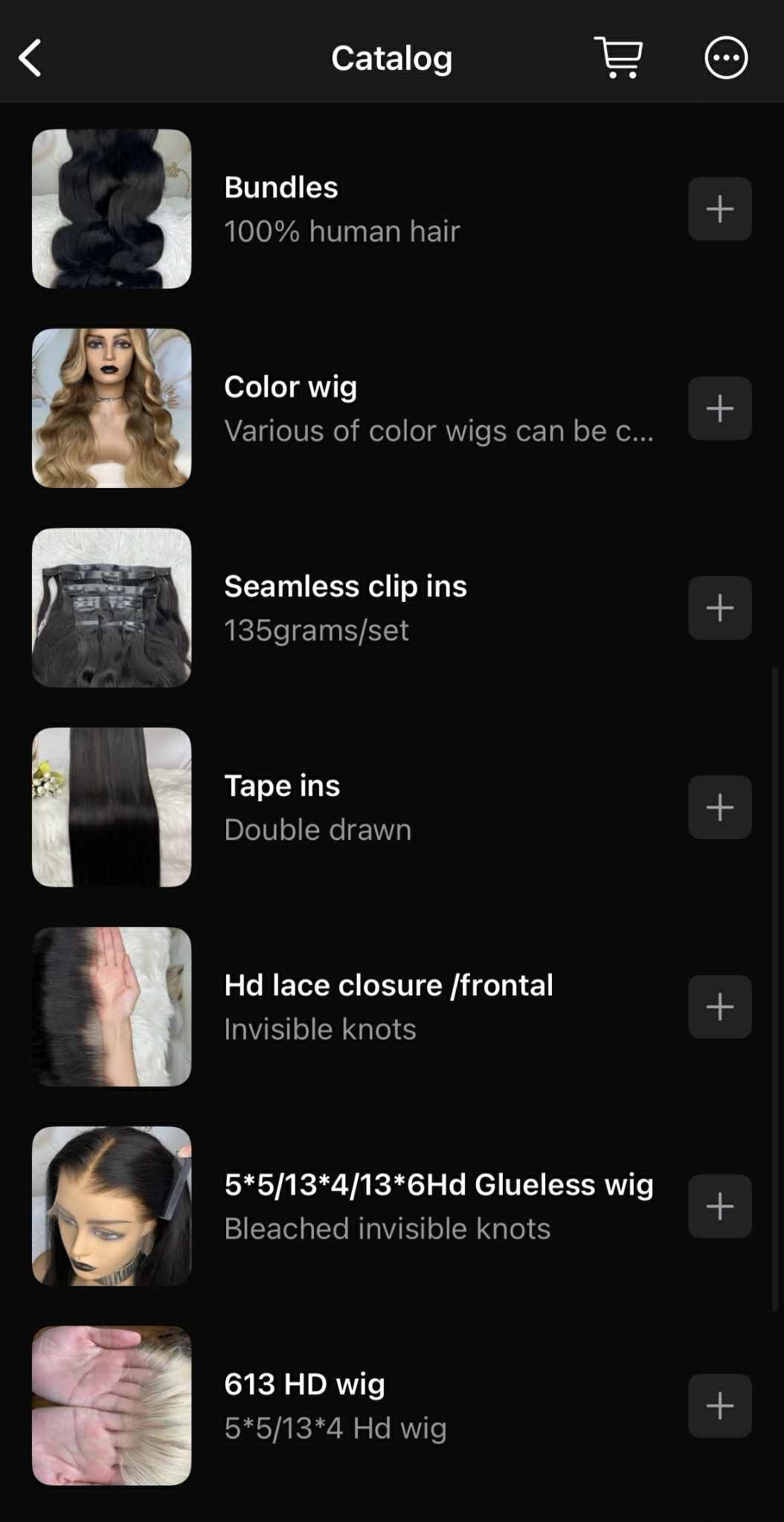Open the more options menu

726,57
